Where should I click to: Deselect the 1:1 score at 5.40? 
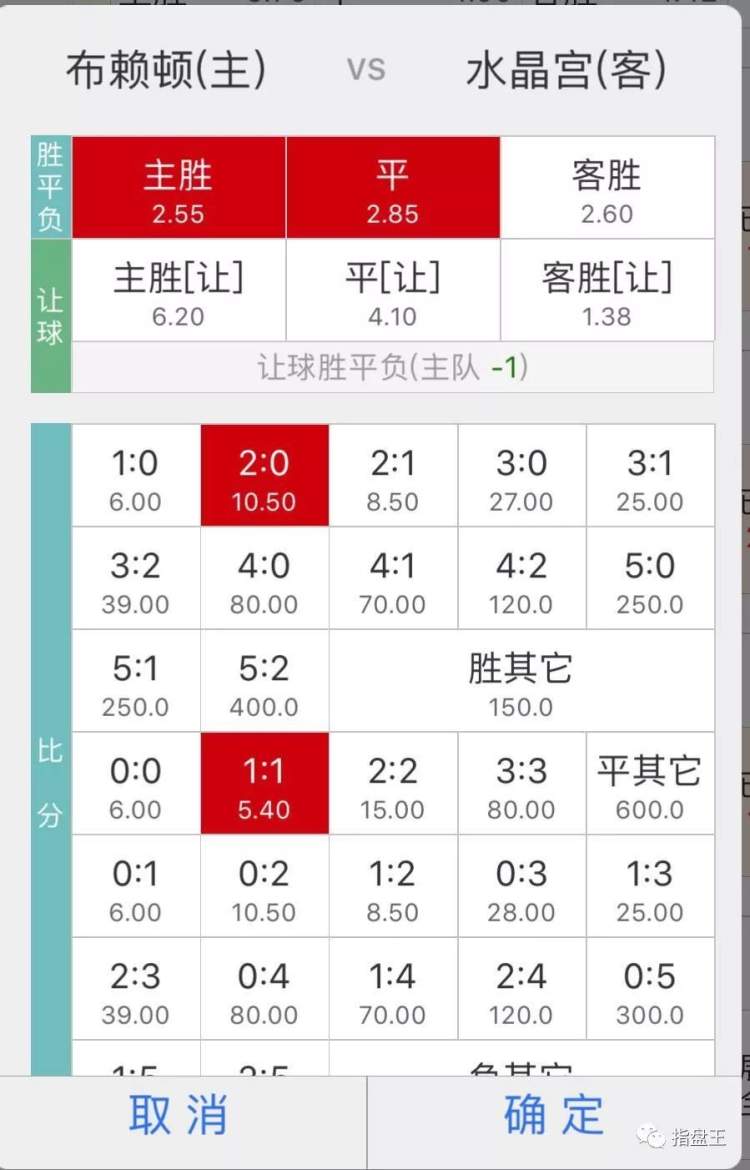tap(264, 784)
